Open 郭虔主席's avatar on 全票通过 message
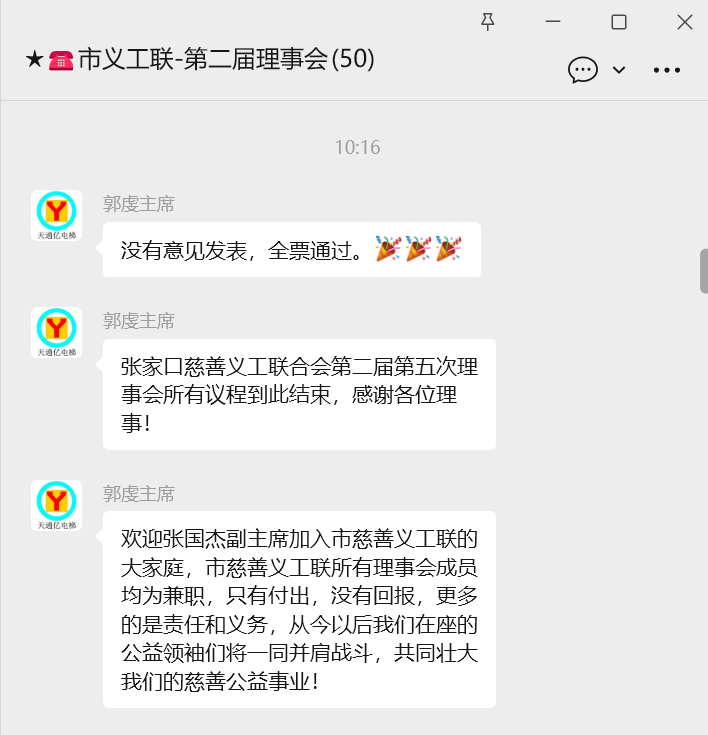Viewport: 708px width, 735px height. pyautogui.click(x=56, y=215)
